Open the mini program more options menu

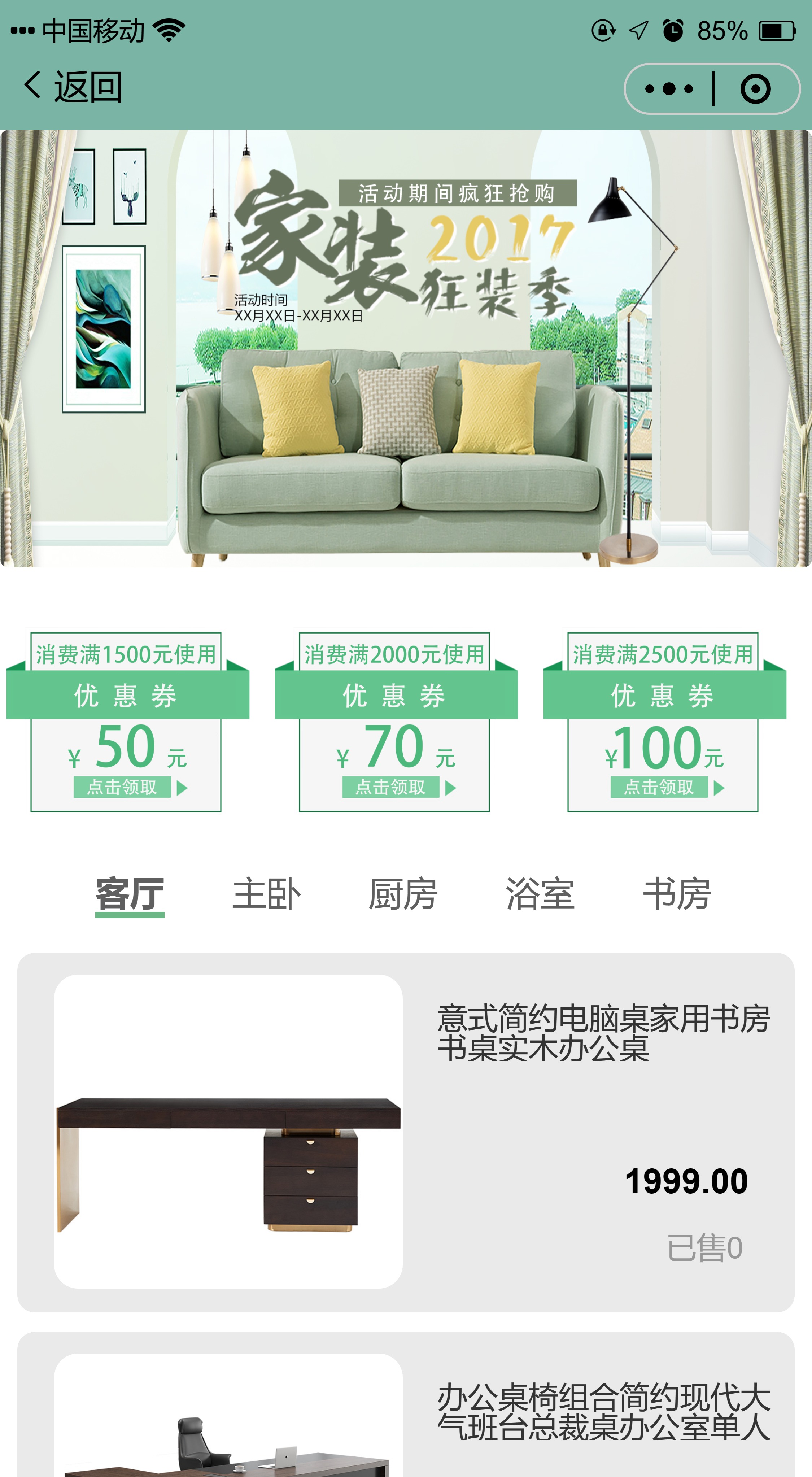tap(669, 89)
